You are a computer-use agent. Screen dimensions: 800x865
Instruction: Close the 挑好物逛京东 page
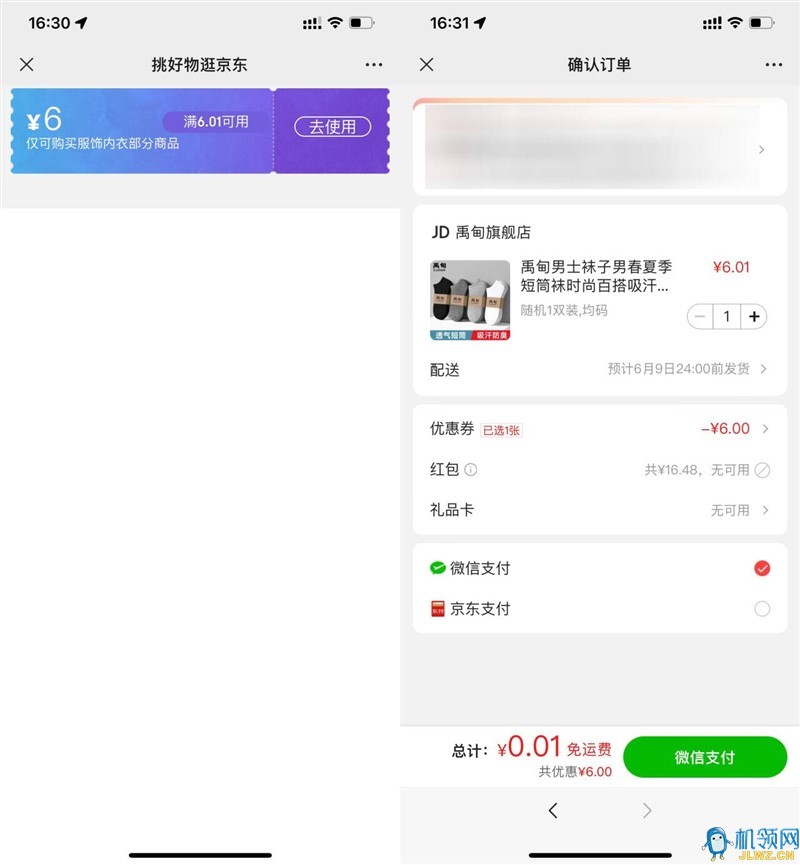pyautogui.click(x=27, y=65)
